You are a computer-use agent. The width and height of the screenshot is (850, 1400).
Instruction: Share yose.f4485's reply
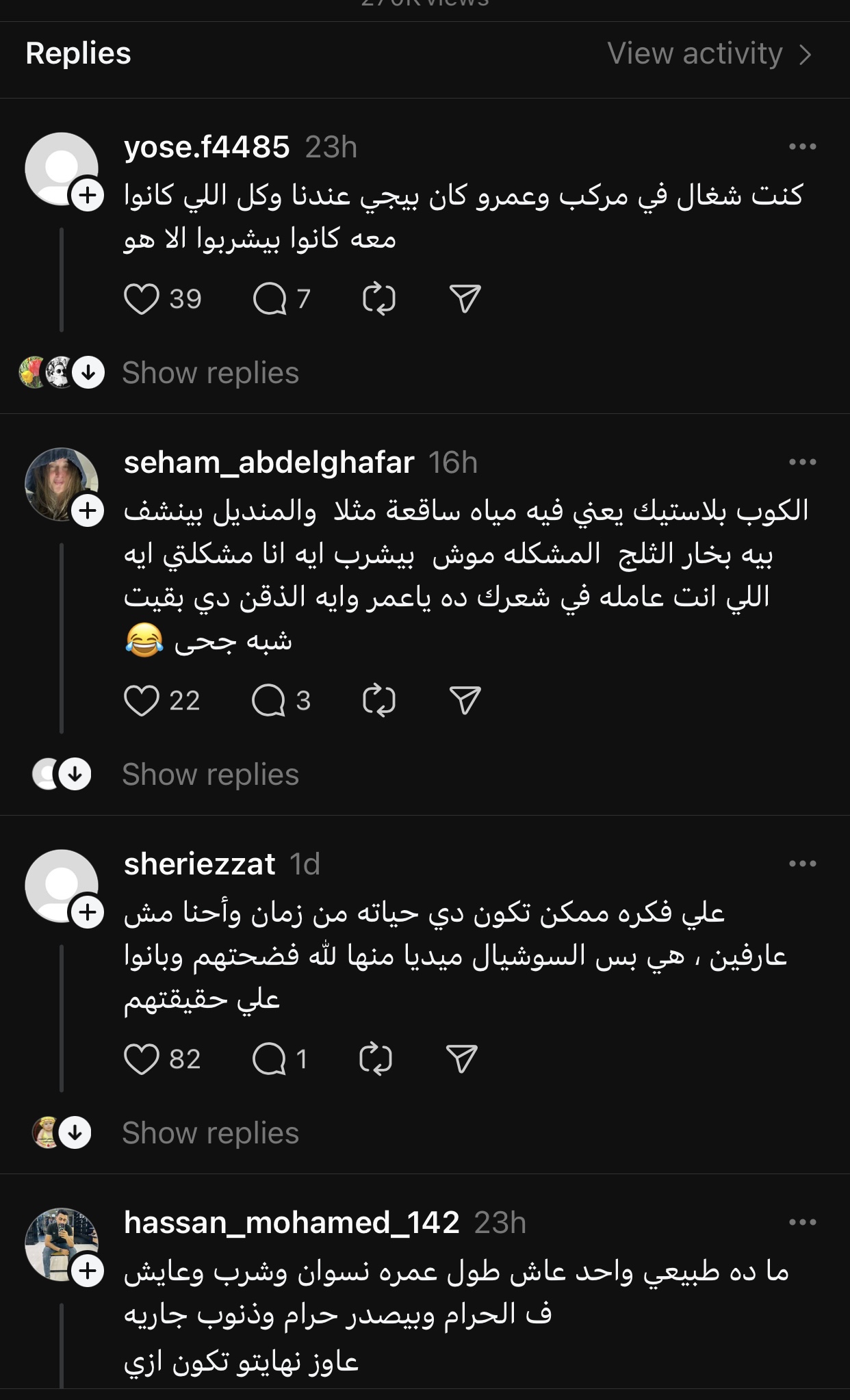pos(465,299)
